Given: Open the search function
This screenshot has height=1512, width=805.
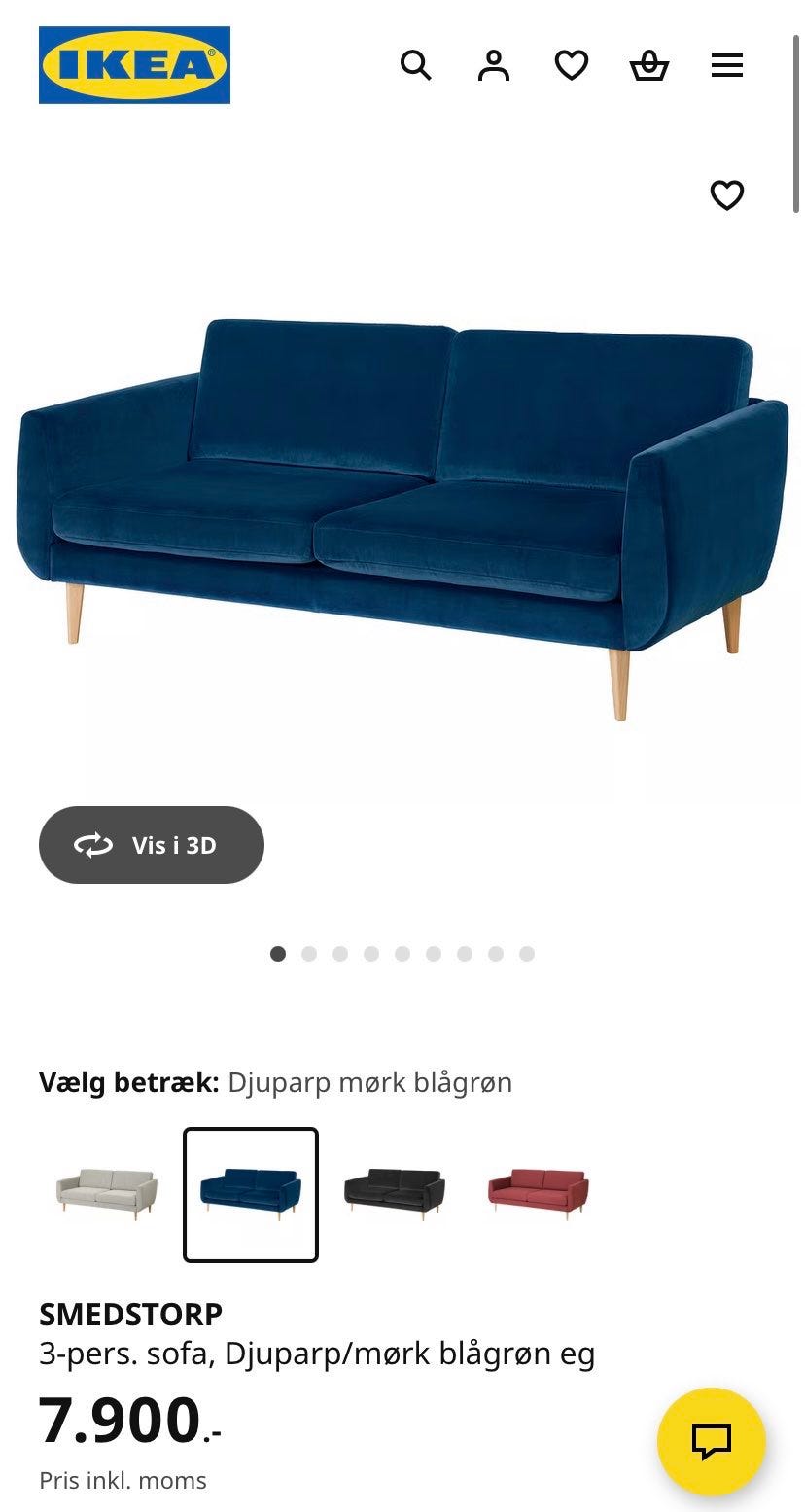Looking at the screenshot, I should coord(416,65).
